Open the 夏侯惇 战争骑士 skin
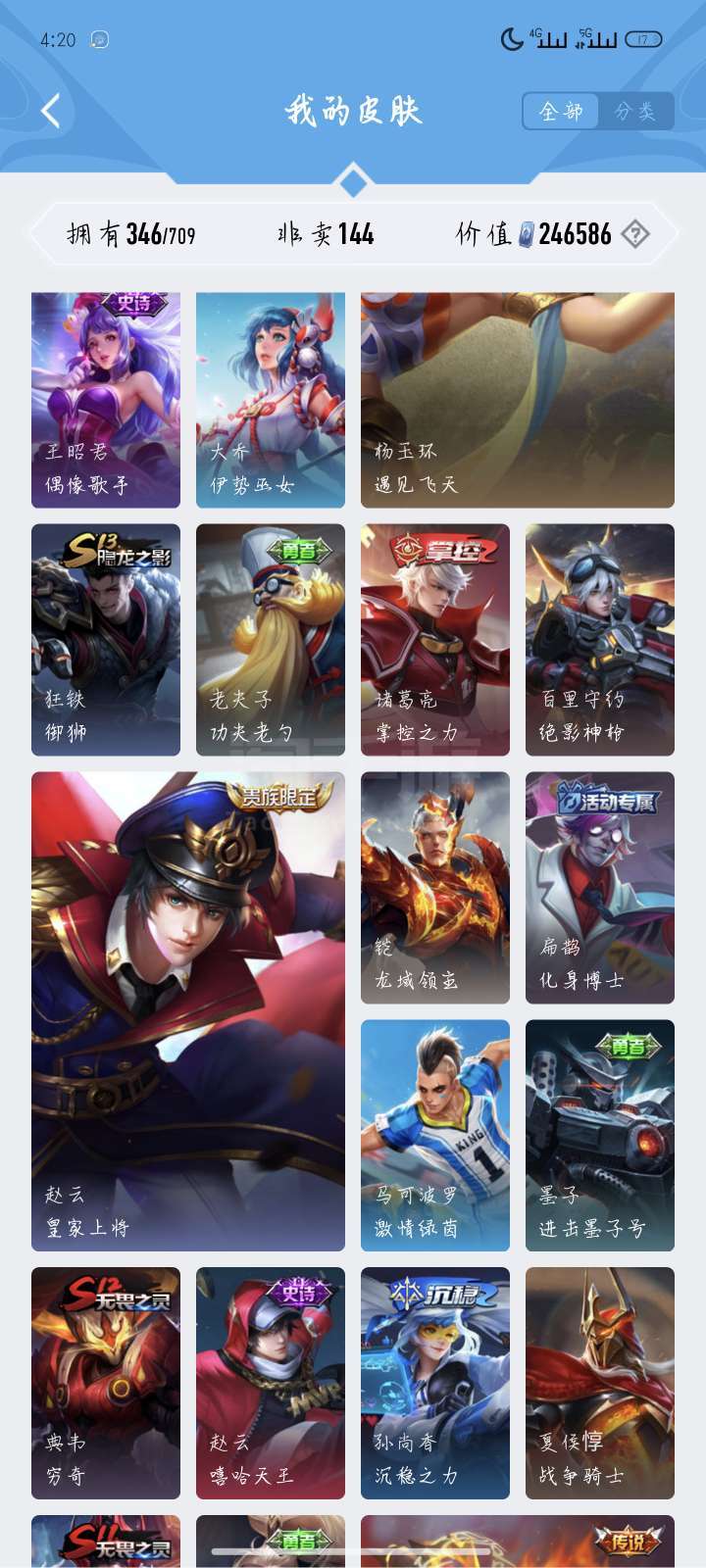Screen dimensions: 706x1568 click(x=600, y=1383)
